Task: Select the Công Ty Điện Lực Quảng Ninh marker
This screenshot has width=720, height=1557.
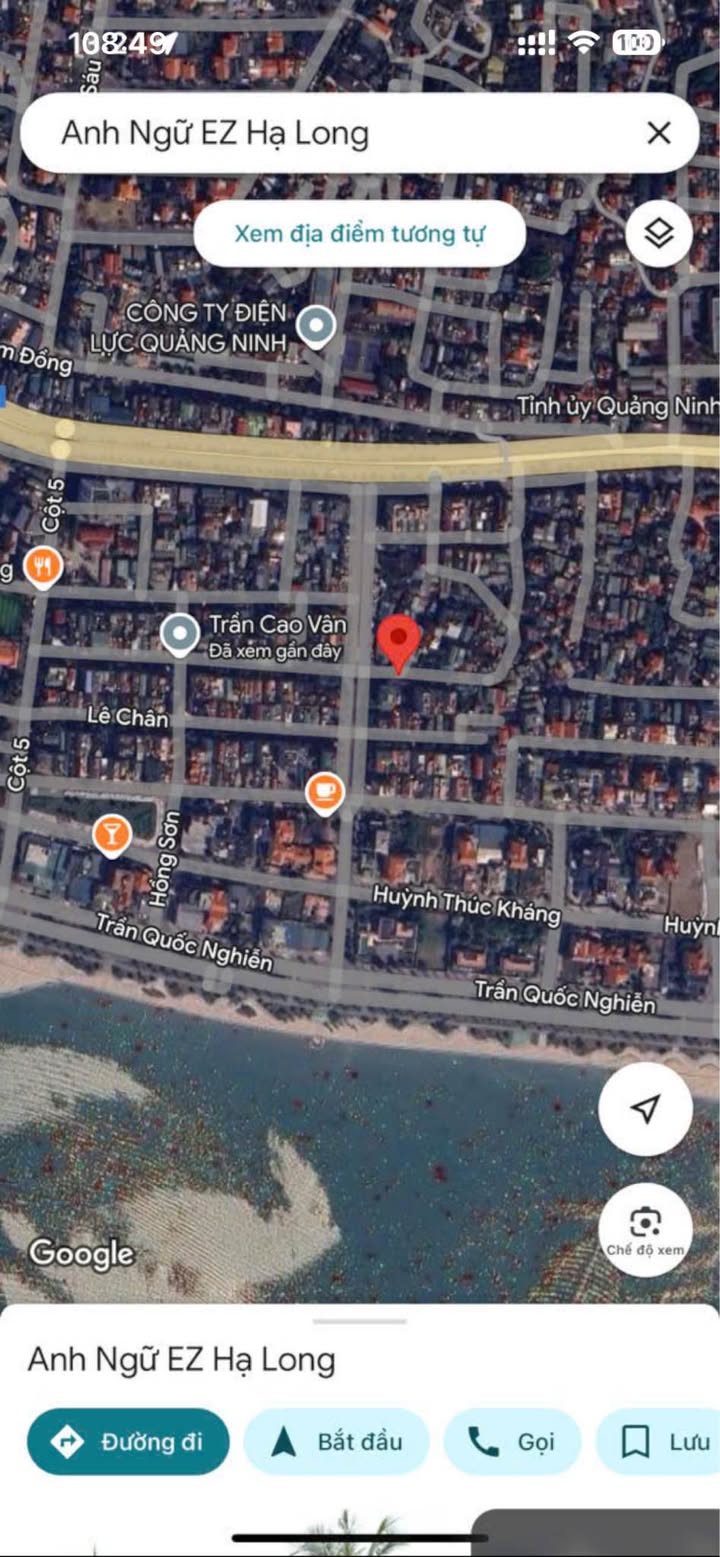Action: (x=317, y=326)
